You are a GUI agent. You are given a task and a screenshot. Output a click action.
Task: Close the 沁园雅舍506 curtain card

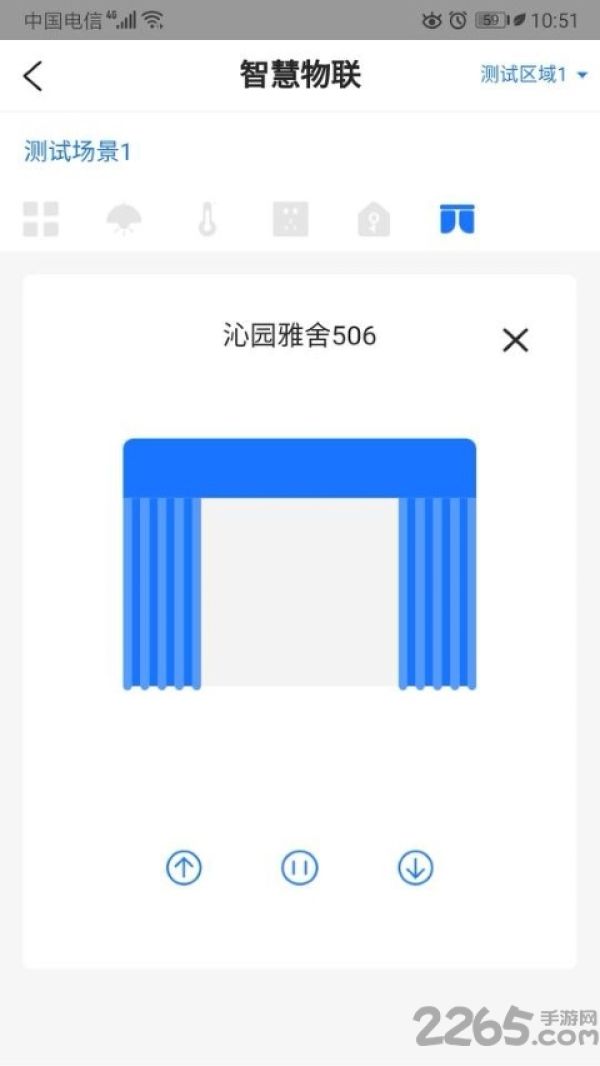515,340
